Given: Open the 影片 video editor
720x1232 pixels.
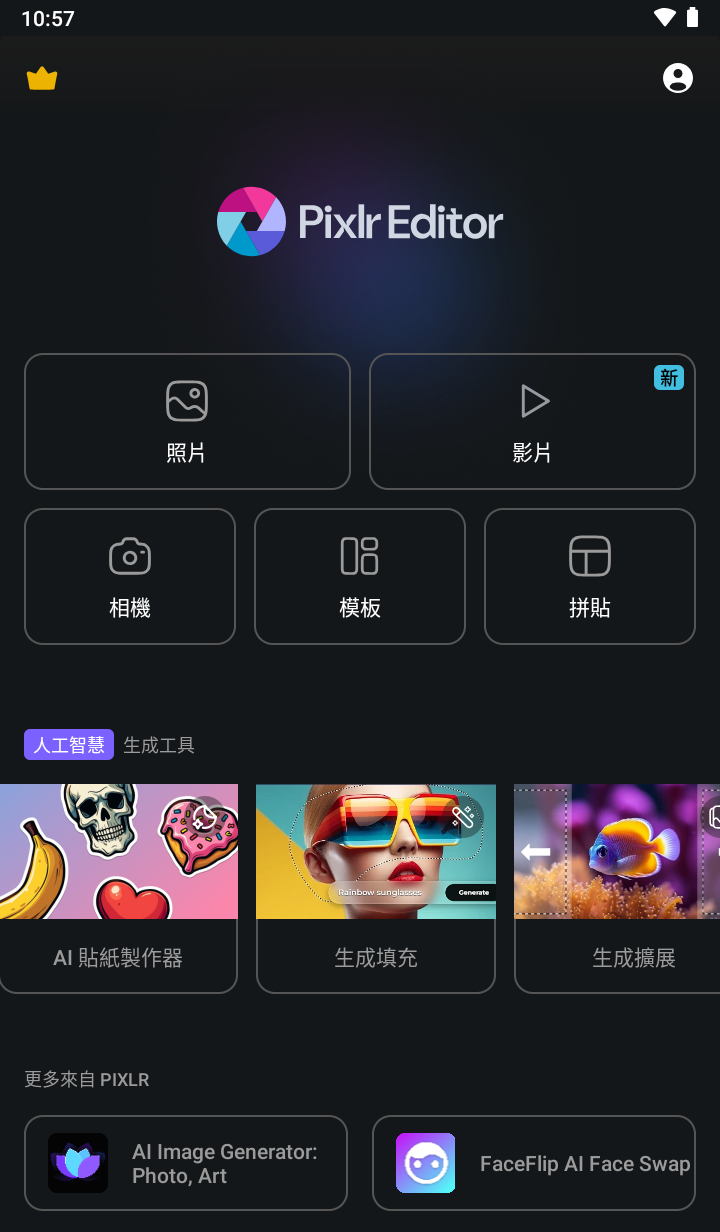Looking at the screenshot, I should click(x=532, y=421).
